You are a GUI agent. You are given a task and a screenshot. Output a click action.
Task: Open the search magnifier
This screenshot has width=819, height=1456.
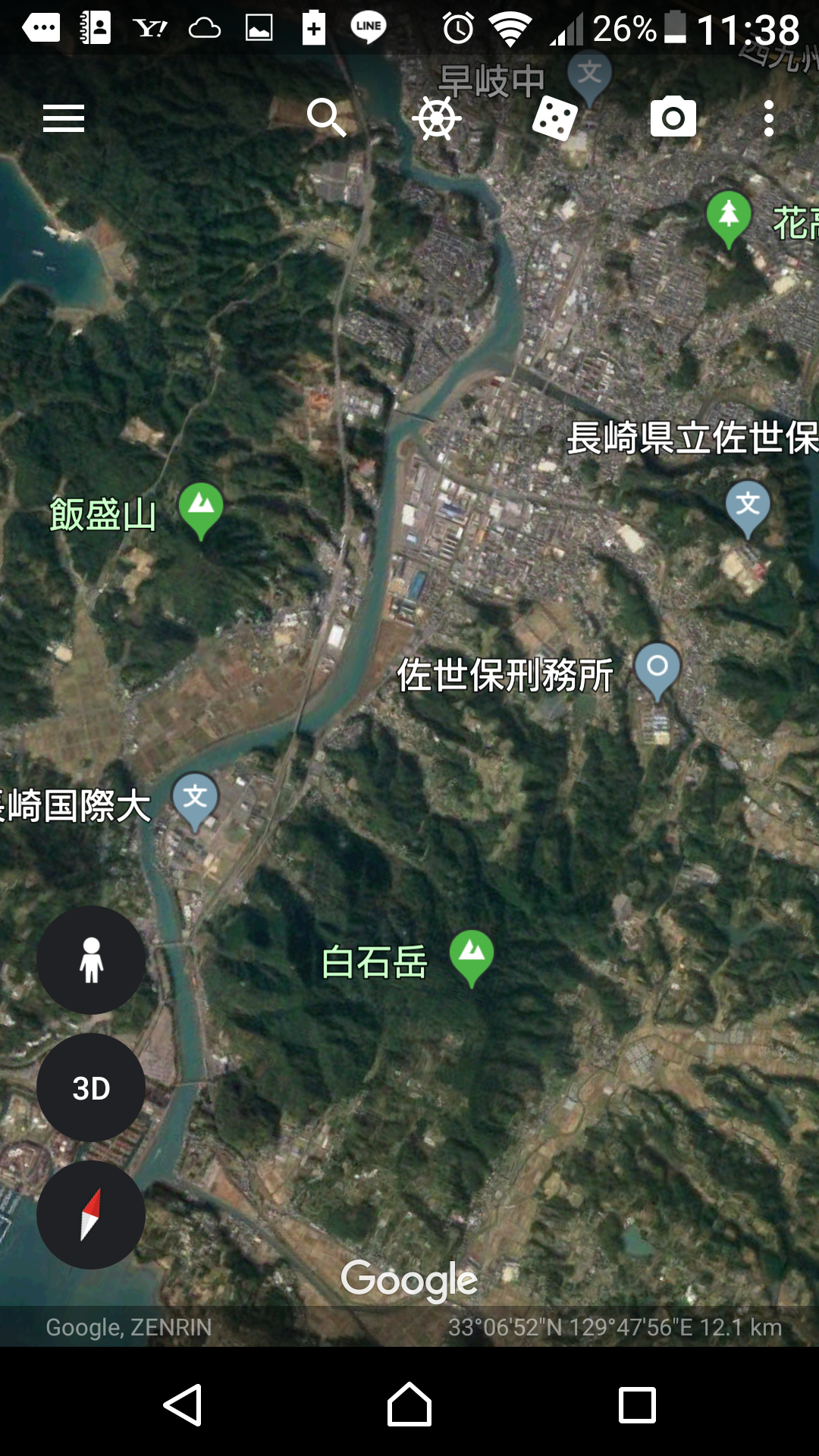326,118
